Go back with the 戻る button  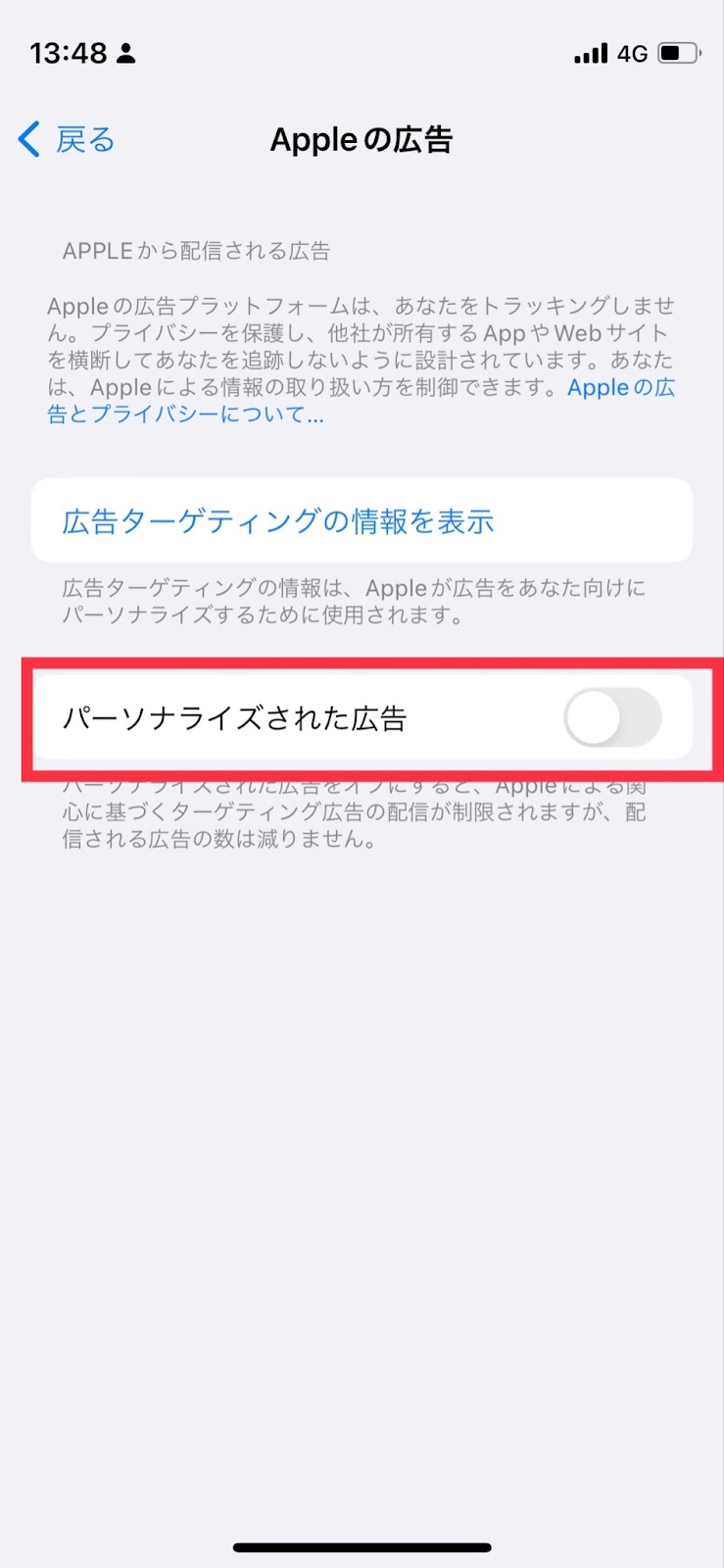pyautogui.click(x=69, y=140)
